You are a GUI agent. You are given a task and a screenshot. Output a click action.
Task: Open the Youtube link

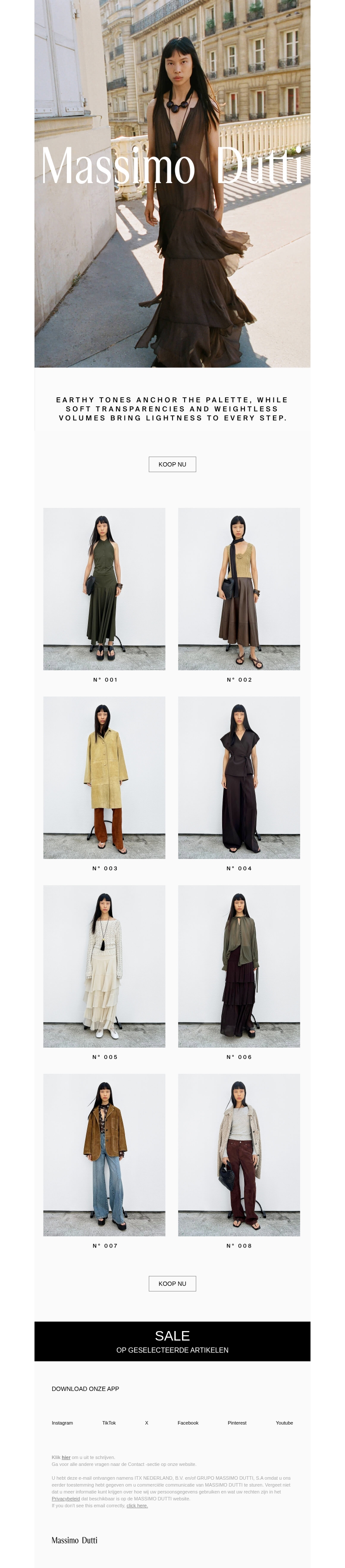click(284, 1422)
